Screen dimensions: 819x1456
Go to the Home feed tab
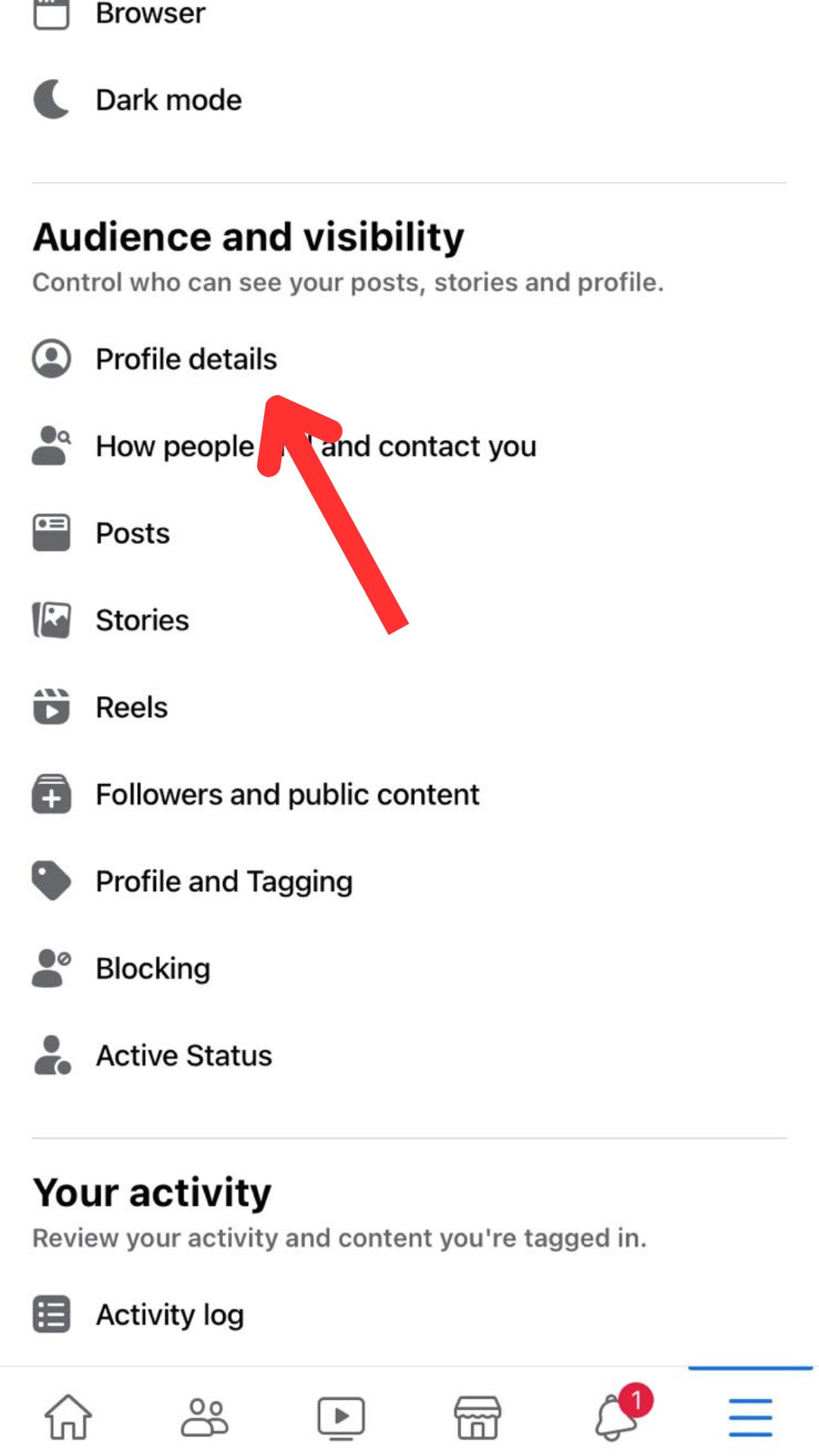click(68, 1417)
